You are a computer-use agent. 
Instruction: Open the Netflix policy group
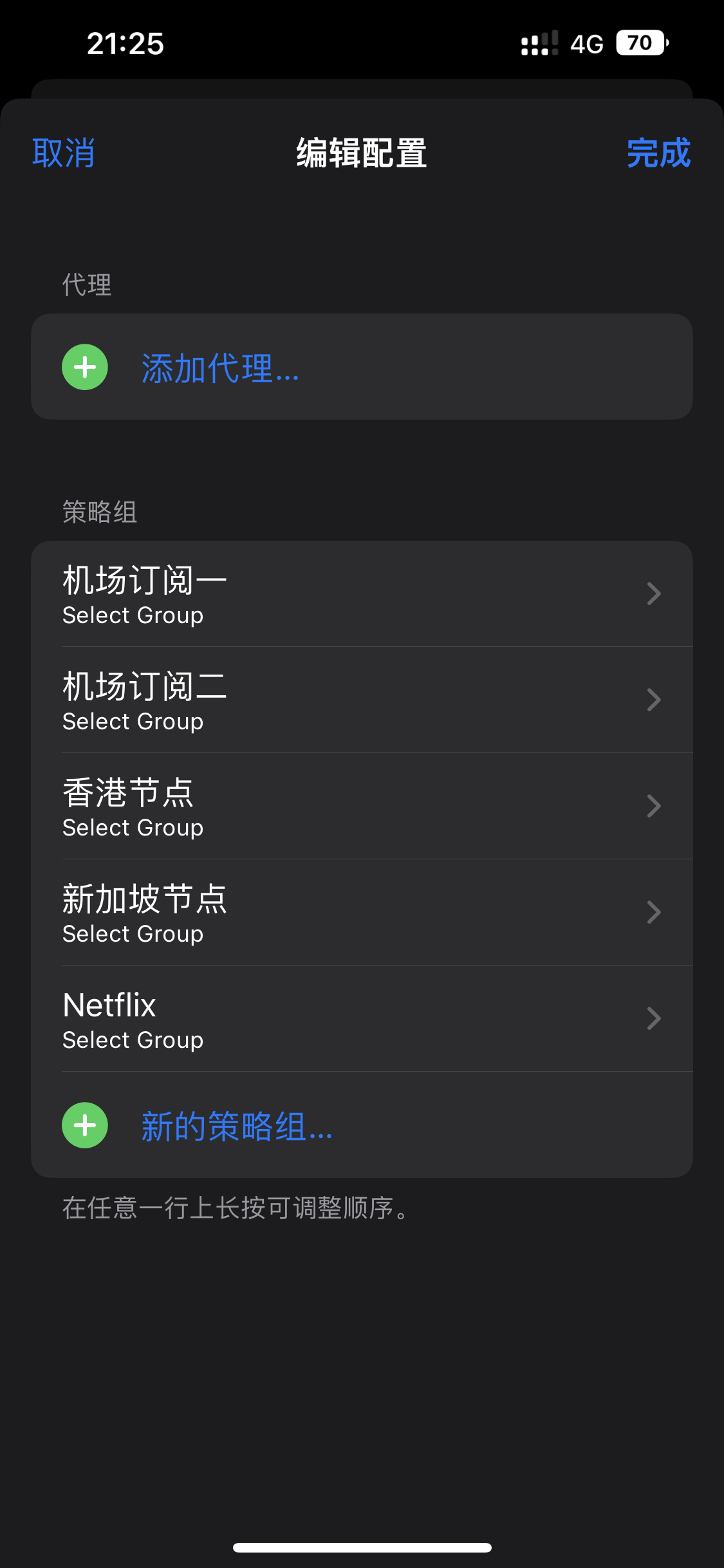coord(360,1019)
